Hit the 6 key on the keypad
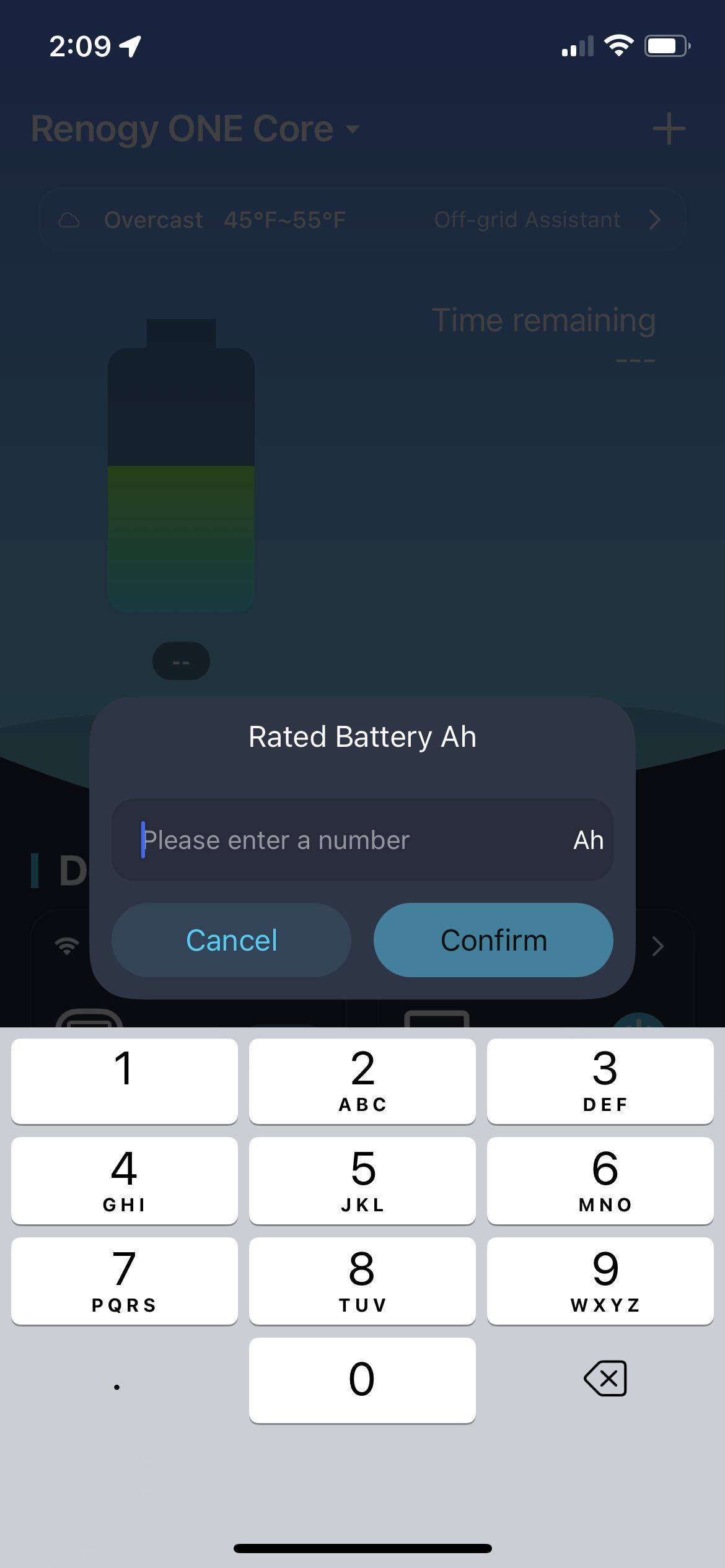This screenshot has width=725, height=1568. click(x=600, y=1180)
